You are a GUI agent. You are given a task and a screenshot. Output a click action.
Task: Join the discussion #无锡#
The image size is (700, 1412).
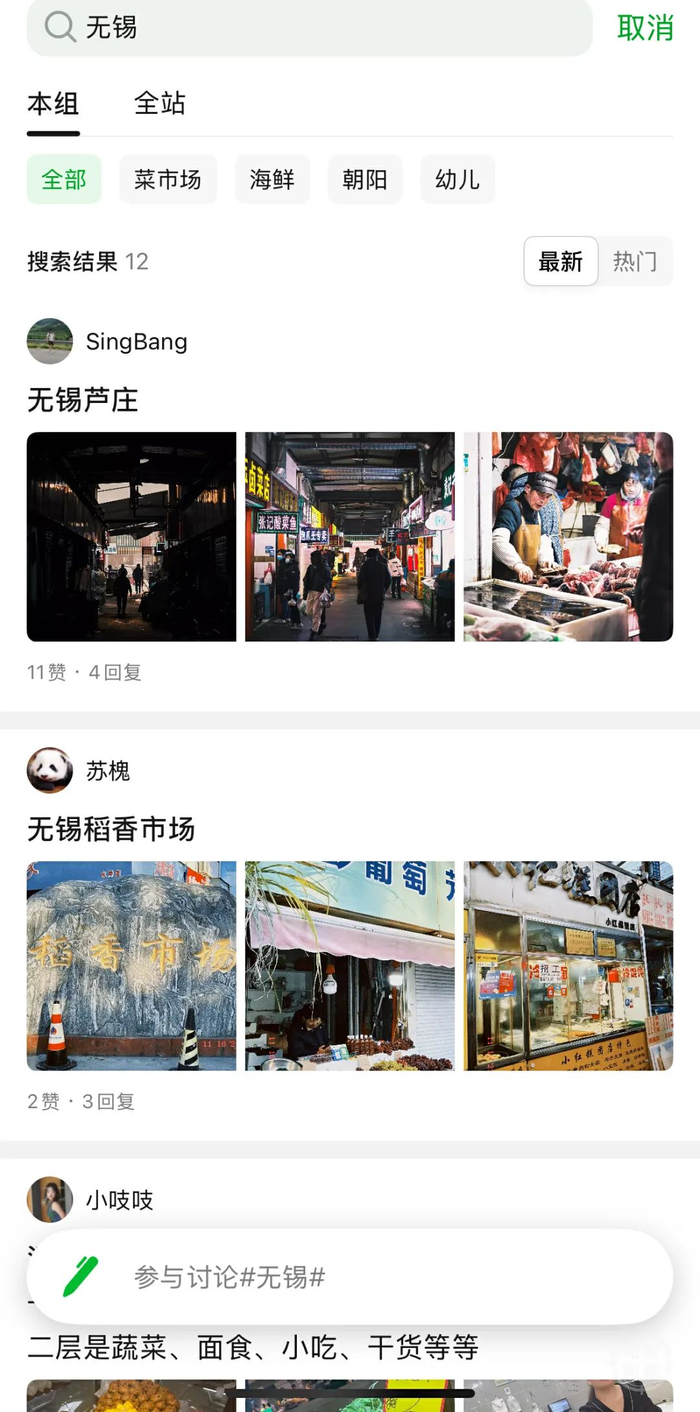(350, 1277)
